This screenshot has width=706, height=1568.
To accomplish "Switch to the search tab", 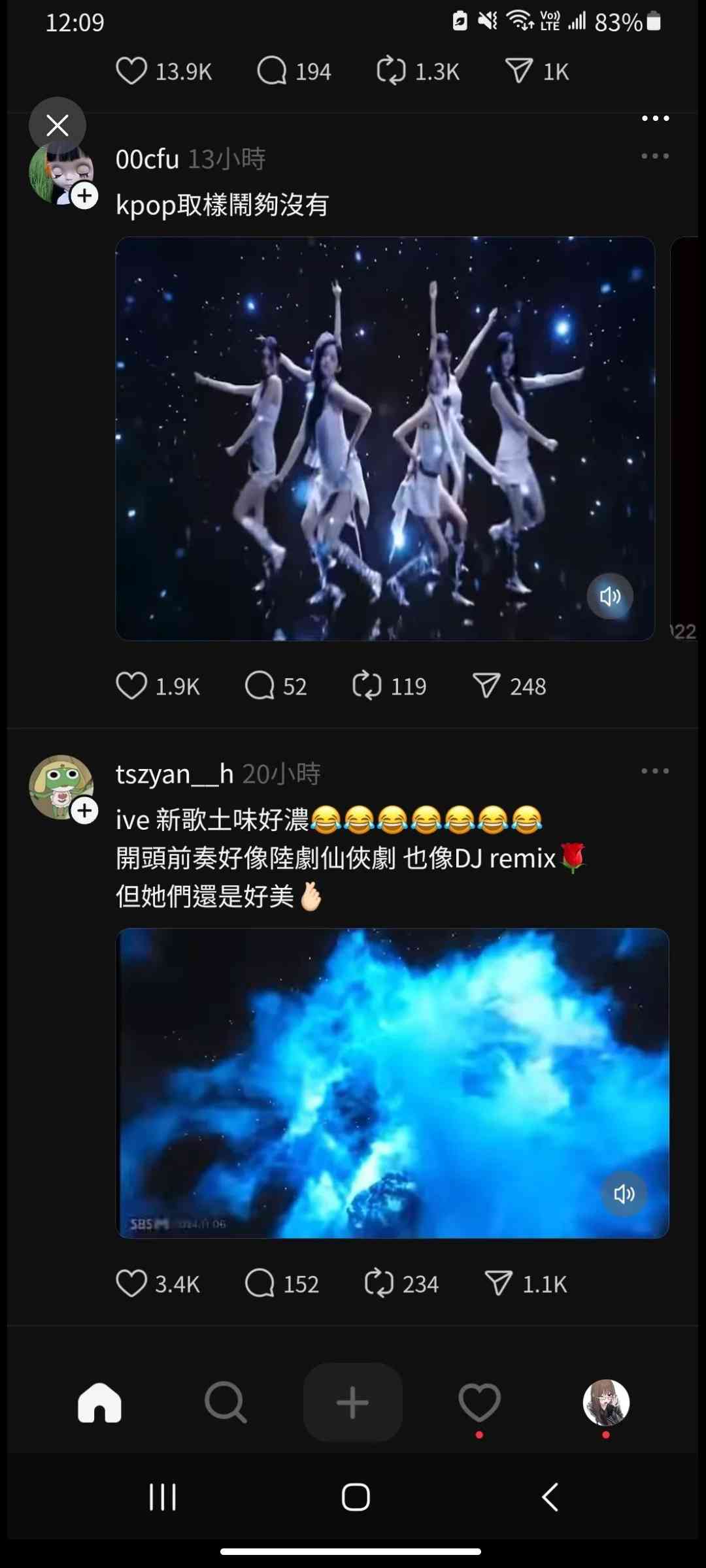I will point(226,1403).
